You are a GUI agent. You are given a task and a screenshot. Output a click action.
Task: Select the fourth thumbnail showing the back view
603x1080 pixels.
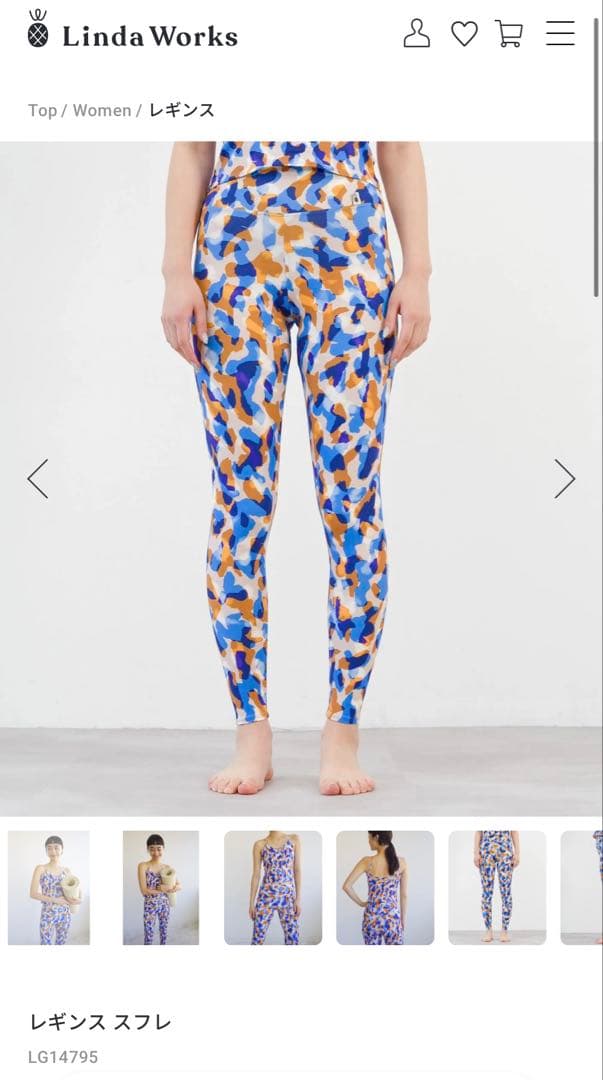point(385,888)
